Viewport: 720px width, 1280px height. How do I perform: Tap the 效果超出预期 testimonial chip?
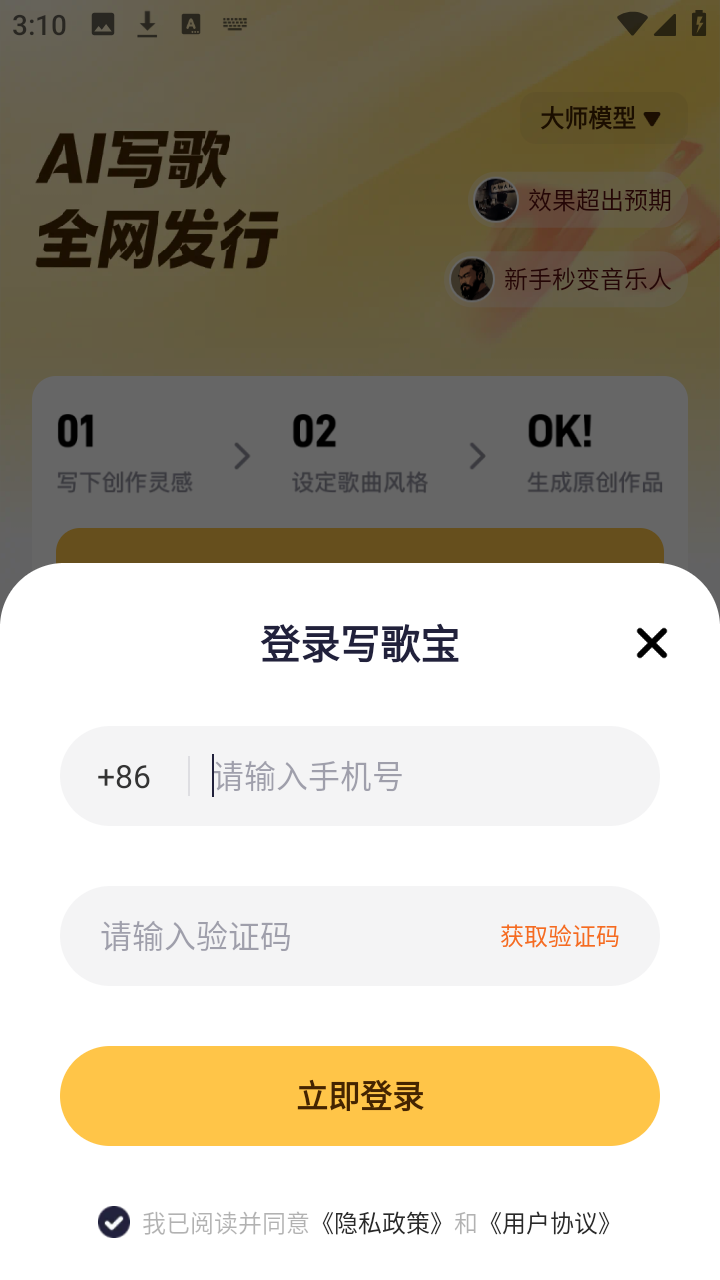[x=577, y=199]
